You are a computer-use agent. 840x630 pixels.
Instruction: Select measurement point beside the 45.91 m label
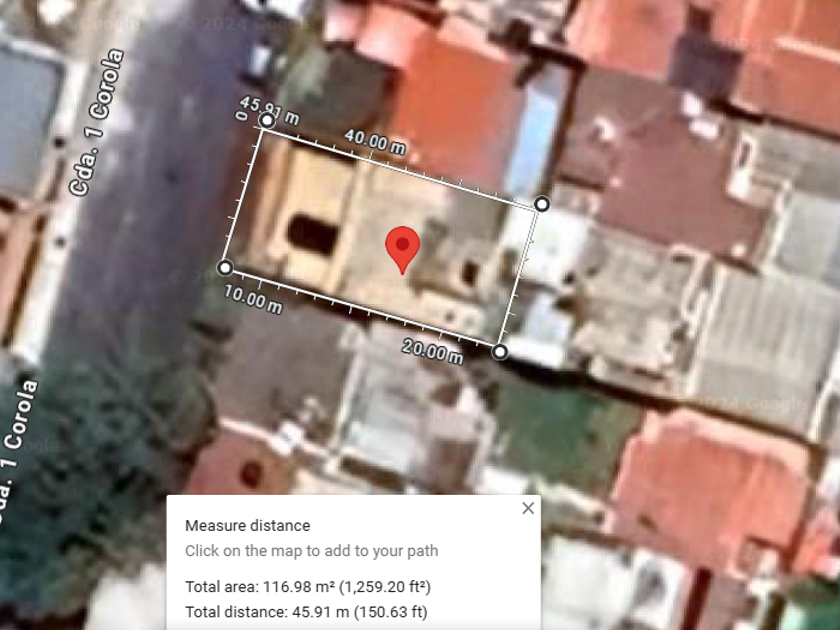pos(267,121)
